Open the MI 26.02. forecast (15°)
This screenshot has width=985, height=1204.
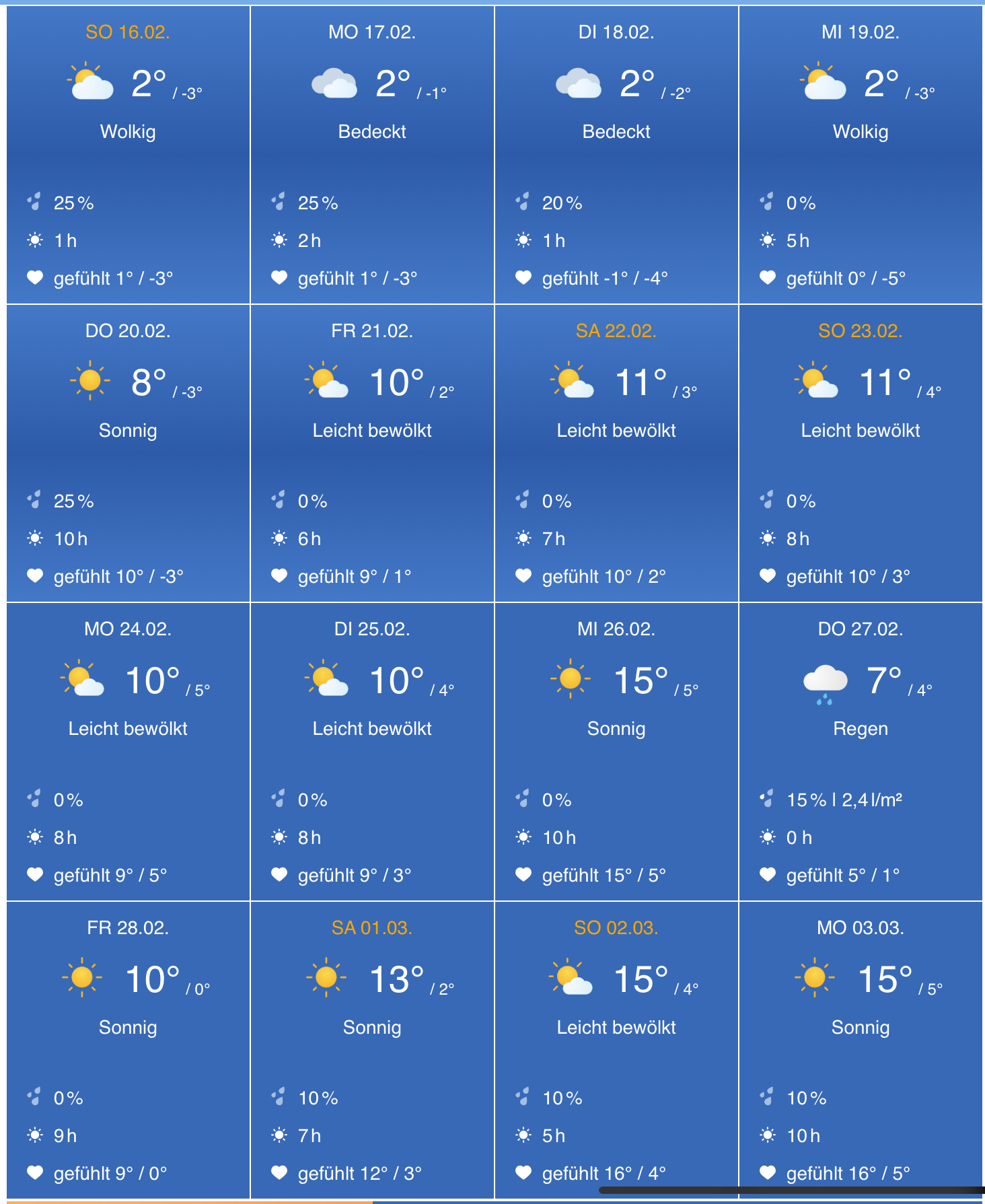click(x=616, y=751)
